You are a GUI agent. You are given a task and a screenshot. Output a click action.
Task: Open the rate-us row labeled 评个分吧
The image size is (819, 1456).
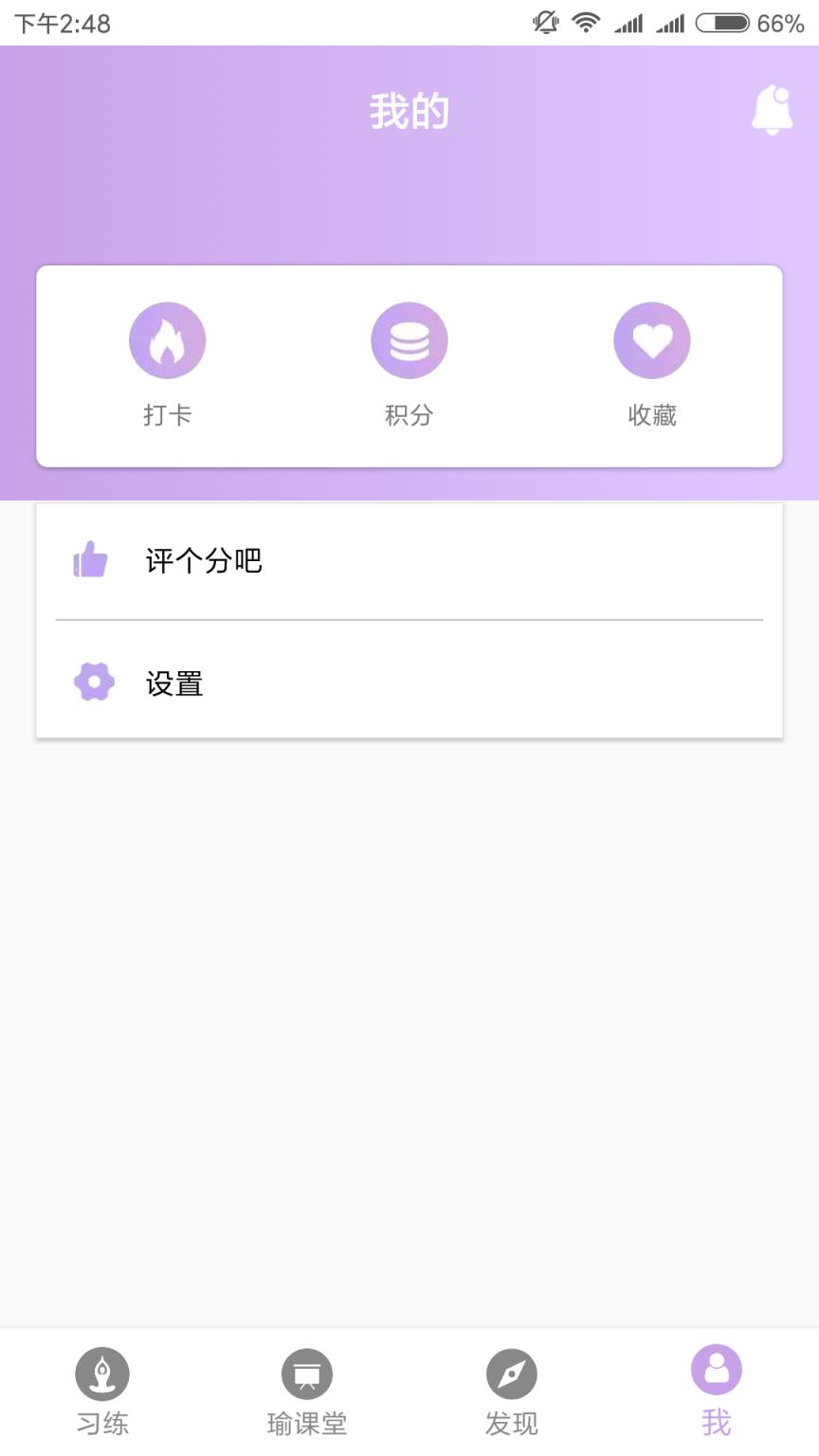coord(205,560)
